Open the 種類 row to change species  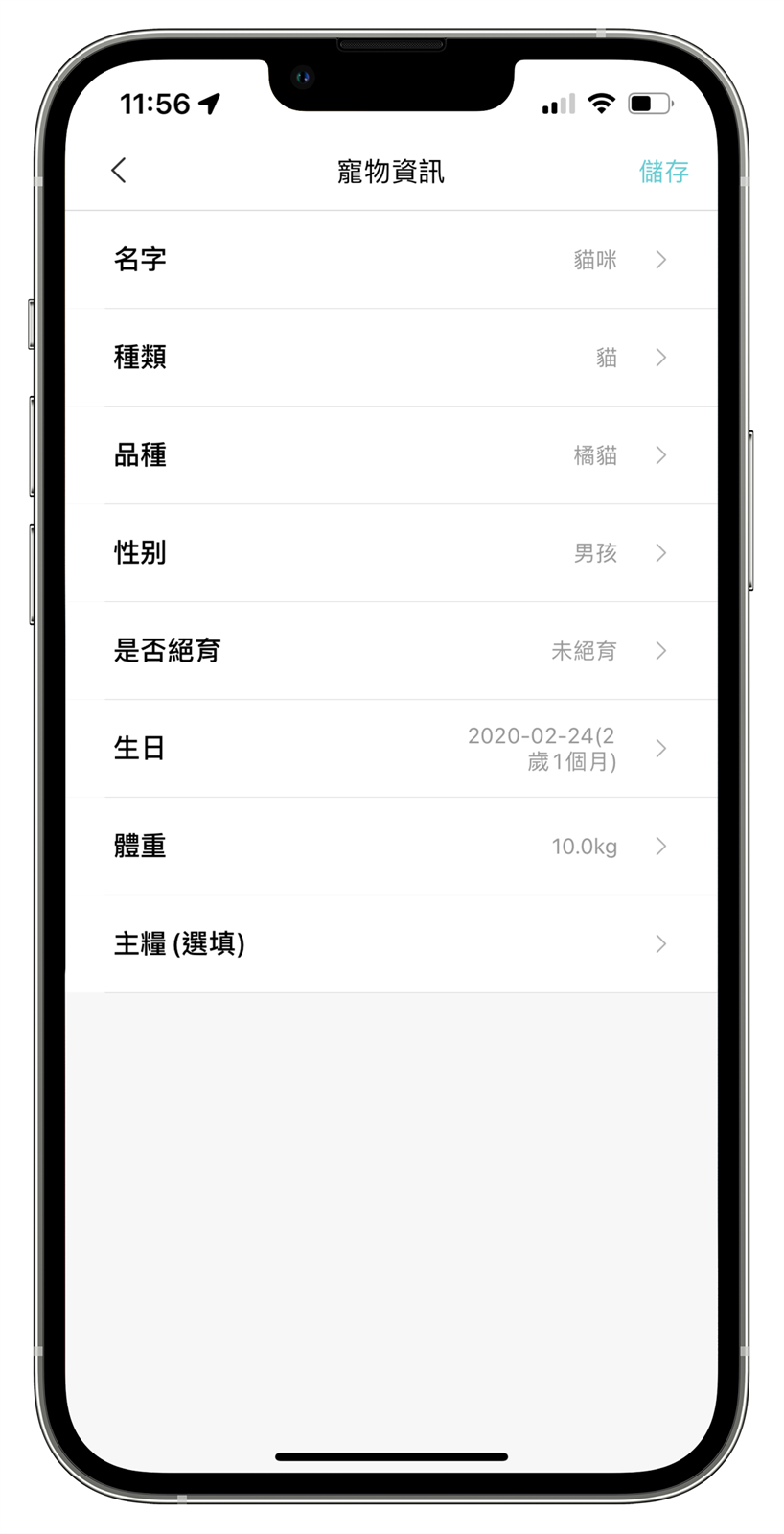tap(391, 358)
